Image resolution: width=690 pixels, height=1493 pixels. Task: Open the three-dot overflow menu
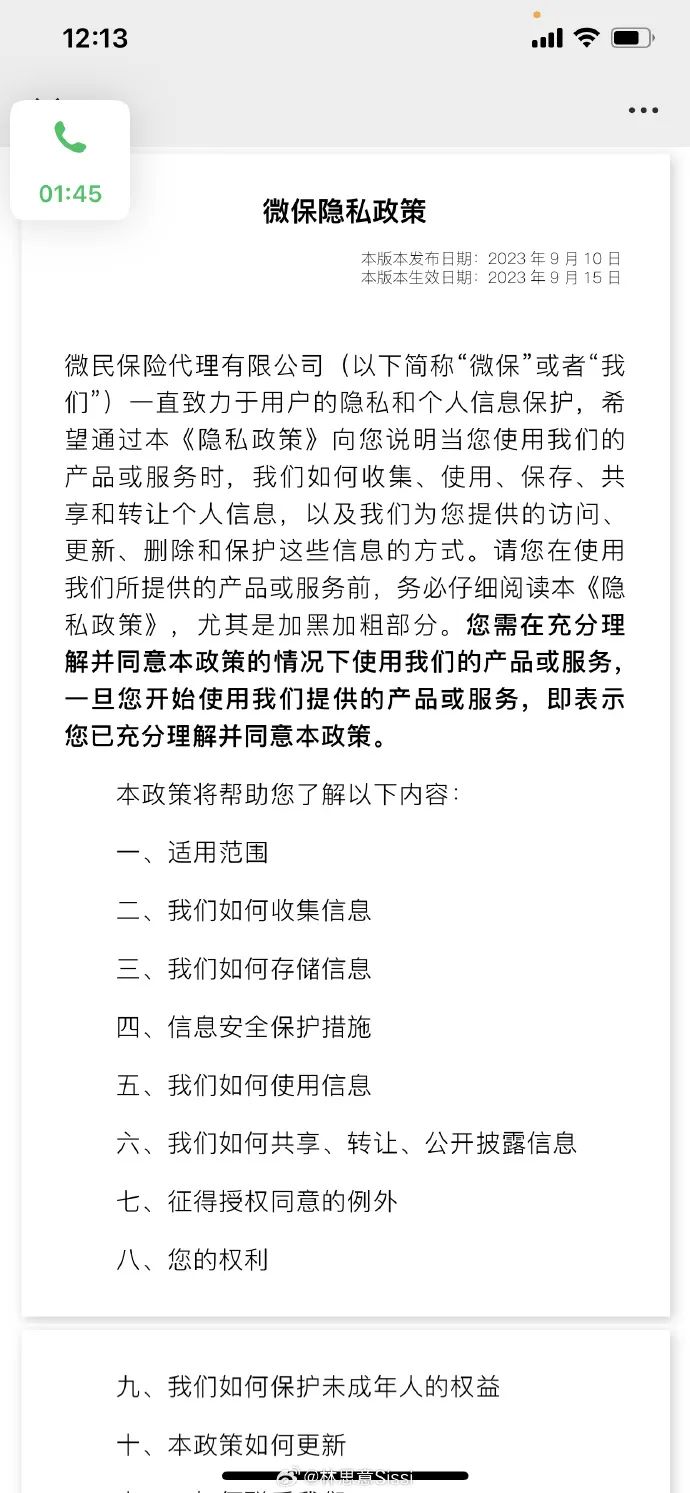[x=643, y=110]
